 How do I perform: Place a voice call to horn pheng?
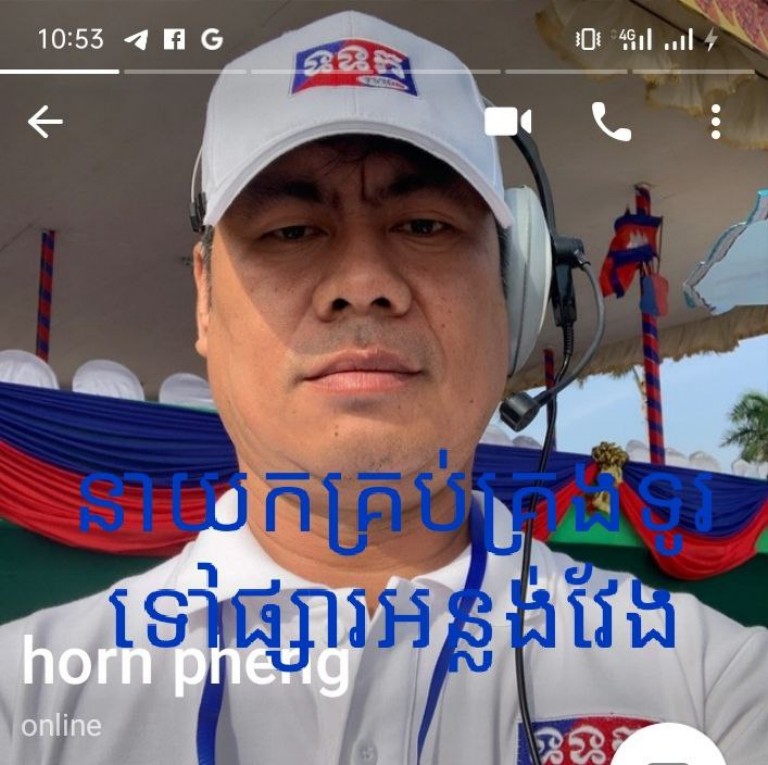pyautogui.click(x=611, y=122)
